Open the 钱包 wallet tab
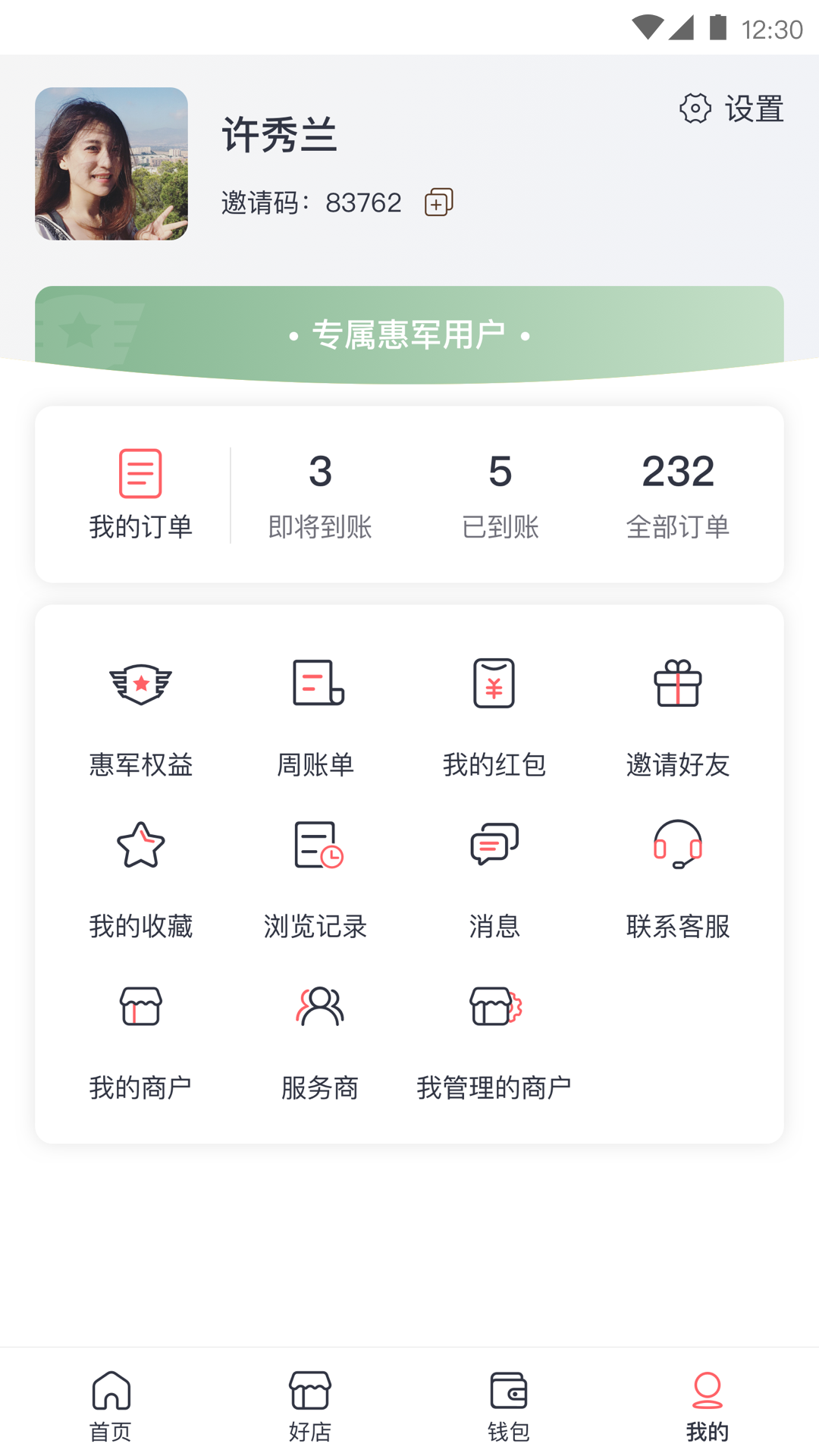This screenshot has height=1456, width=819. (x=510, y=1403)
